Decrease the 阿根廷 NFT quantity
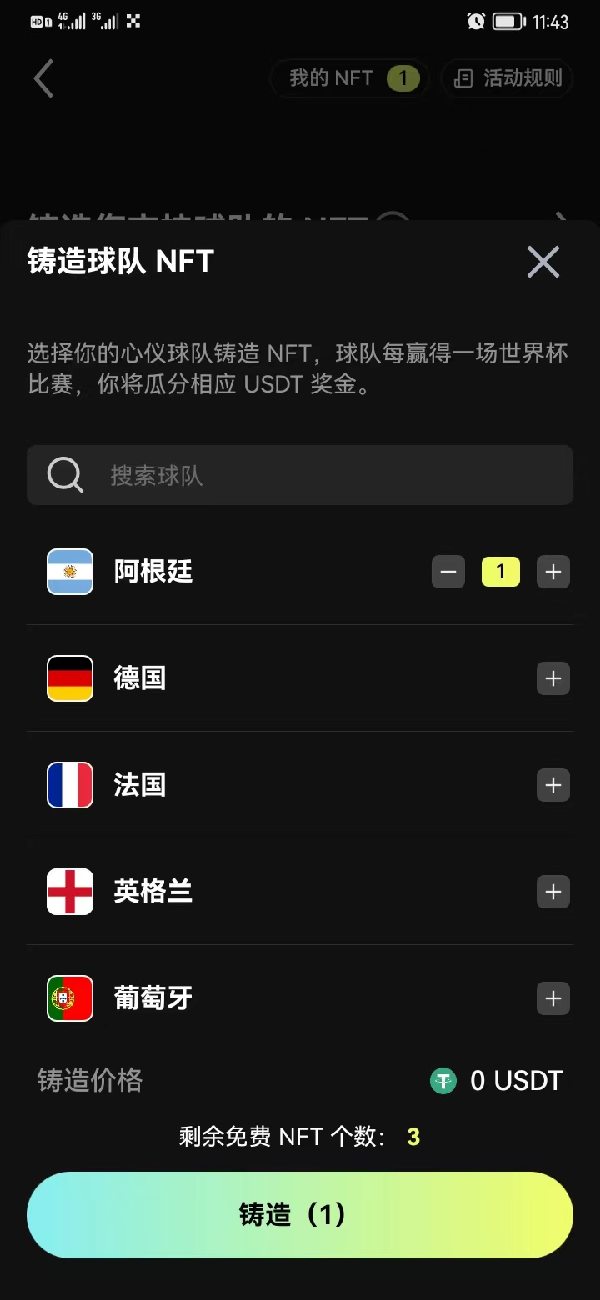 coord(448,572)
